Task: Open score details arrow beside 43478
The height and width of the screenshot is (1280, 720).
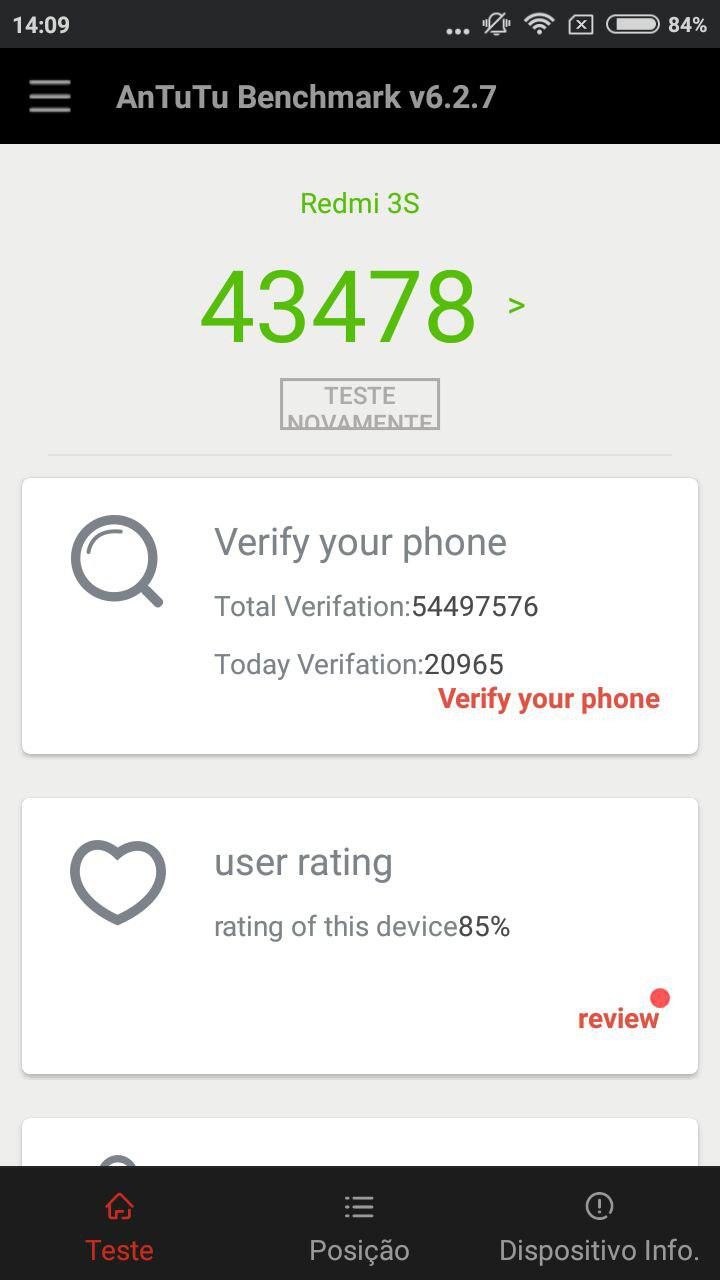Action: click(516, 305)
